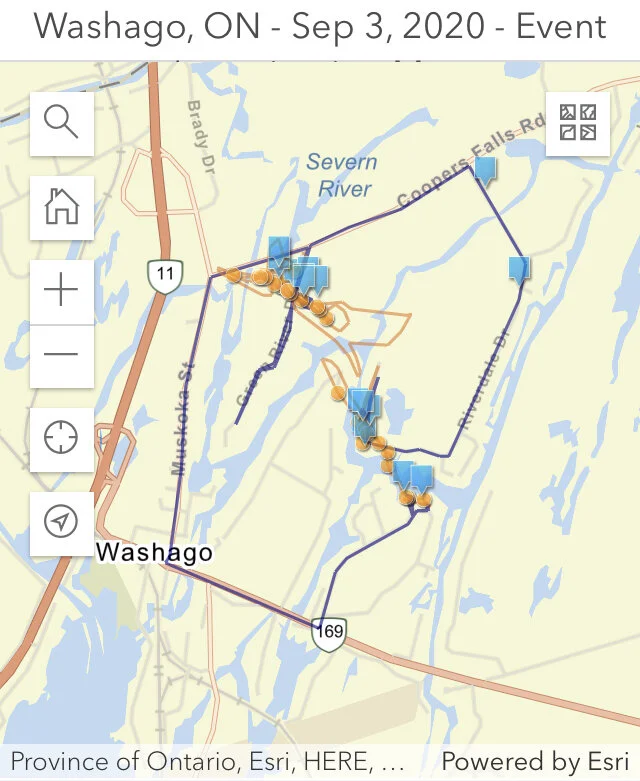
Task: Tap the blue marker near Coopers Falls Rd
Action: point(485,169)
